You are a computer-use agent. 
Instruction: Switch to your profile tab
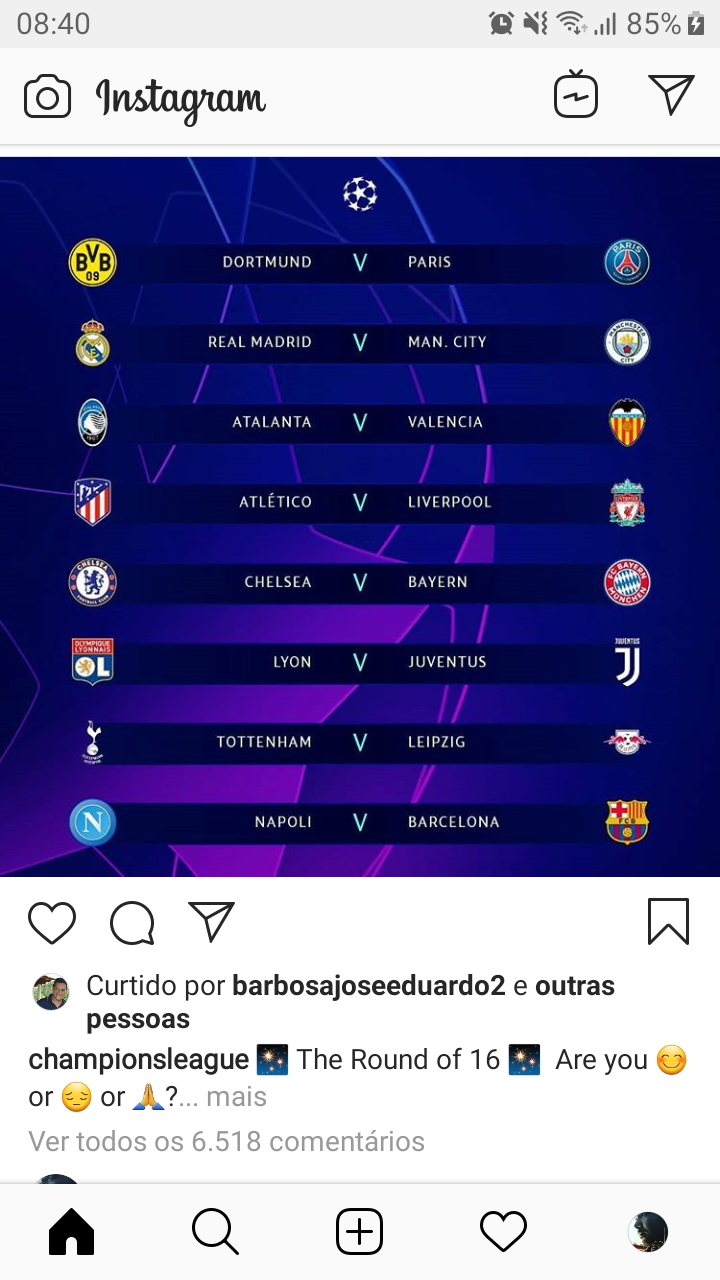(647, 1231)
